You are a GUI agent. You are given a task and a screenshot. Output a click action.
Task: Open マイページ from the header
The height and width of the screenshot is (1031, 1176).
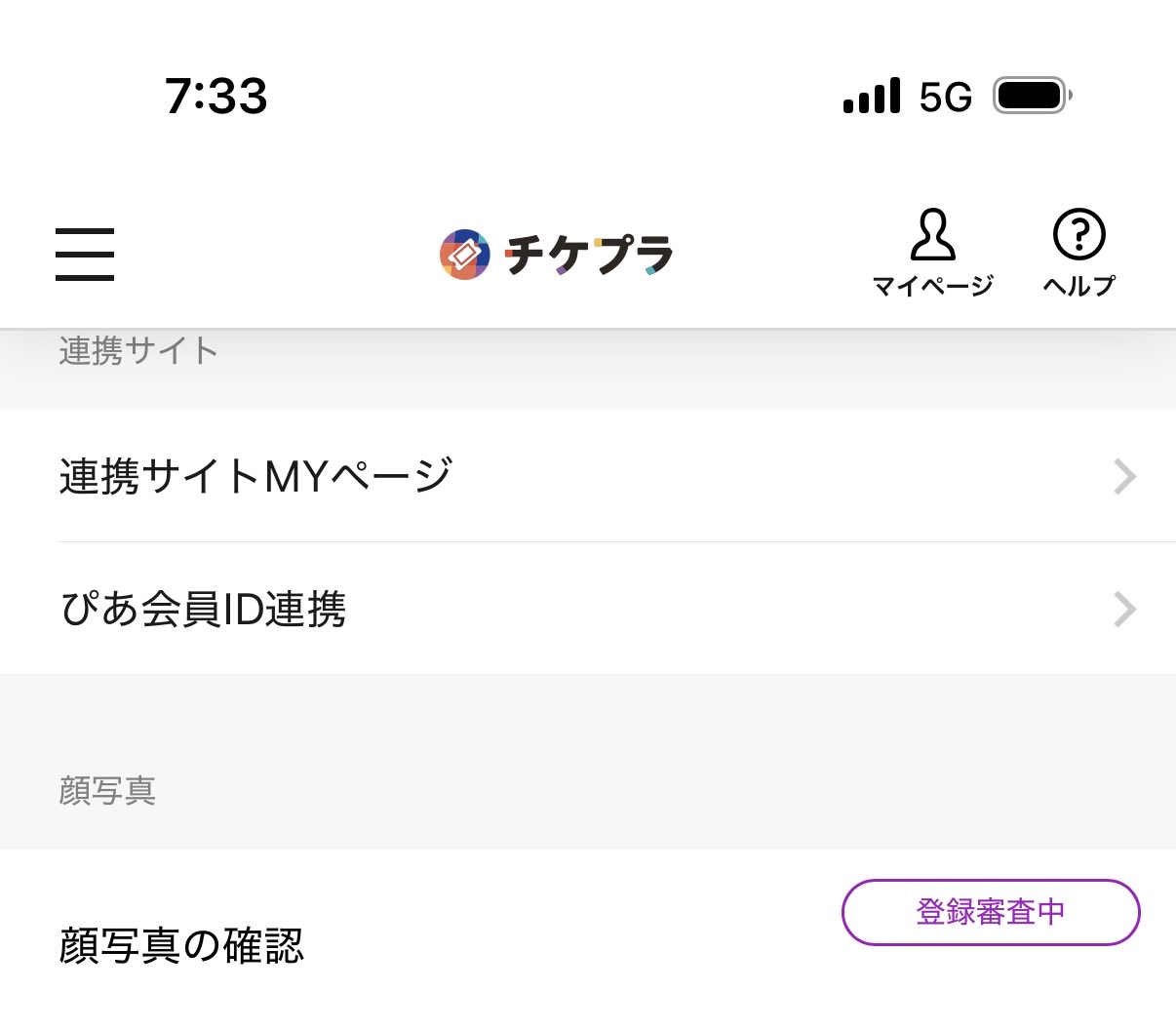click(932, 253)
